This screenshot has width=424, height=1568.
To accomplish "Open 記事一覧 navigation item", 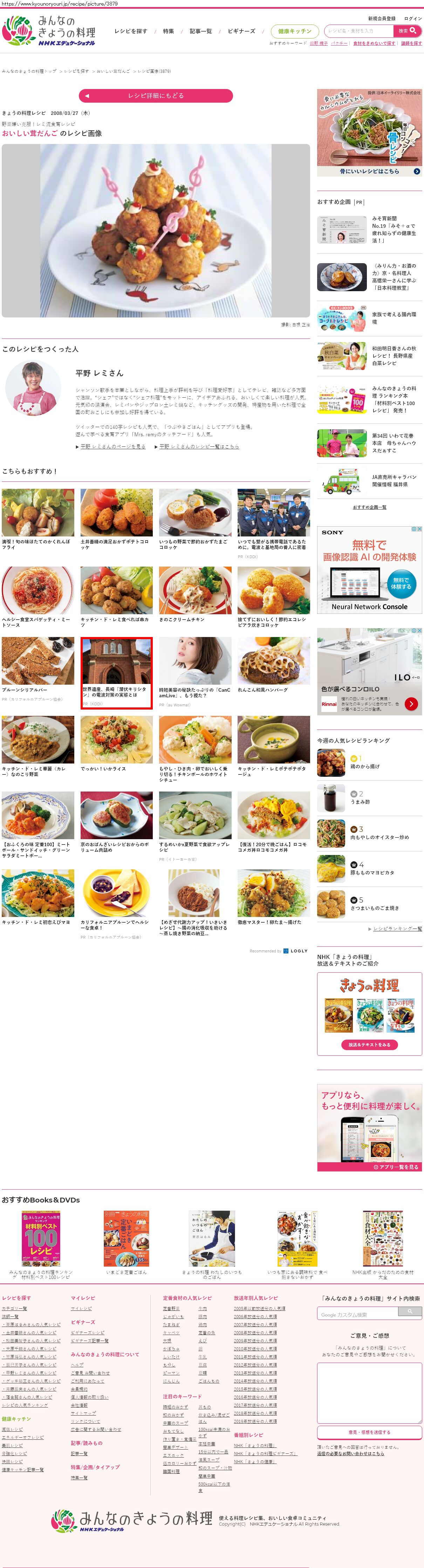I will [x=201, y=31].
